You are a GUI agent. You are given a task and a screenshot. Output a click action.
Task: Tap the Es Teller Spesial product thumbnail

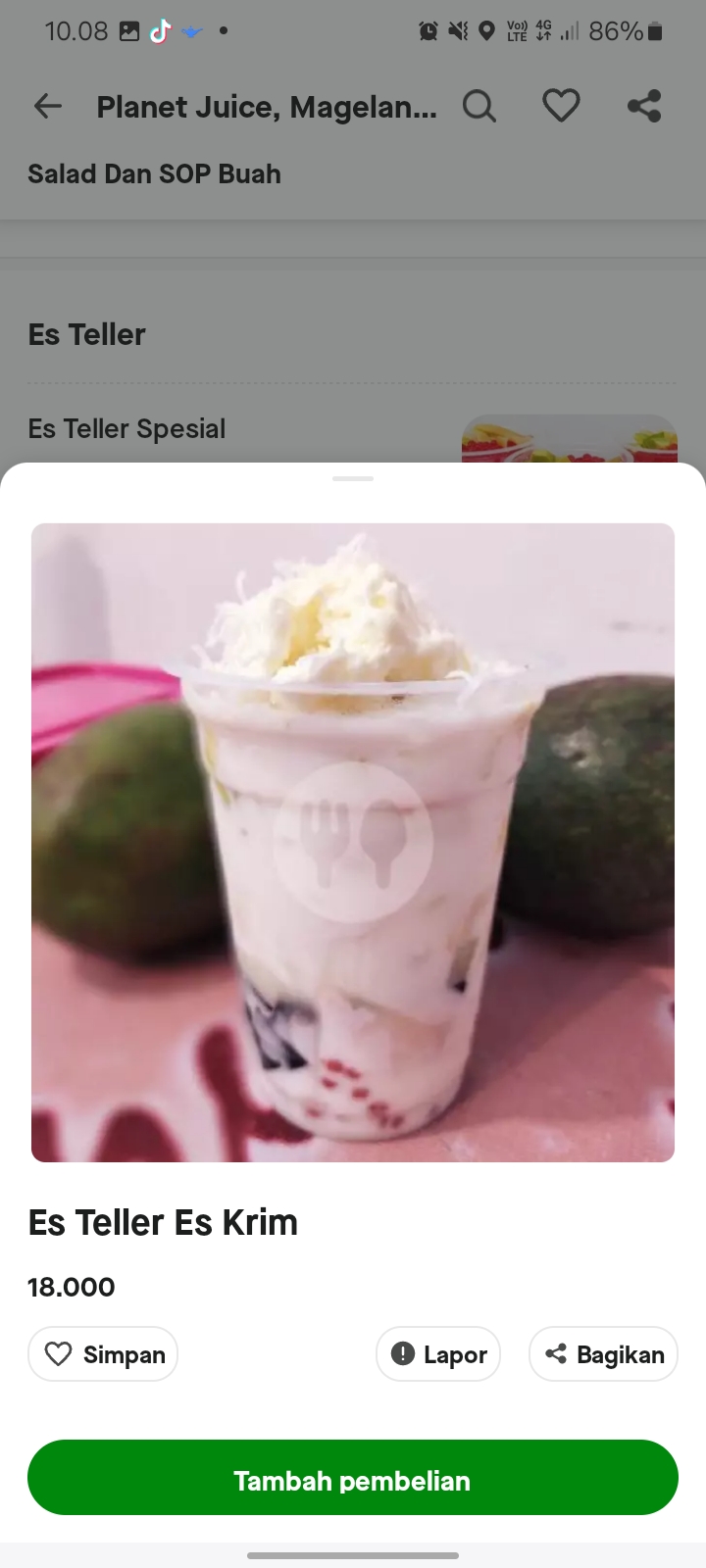pos(569,439)
